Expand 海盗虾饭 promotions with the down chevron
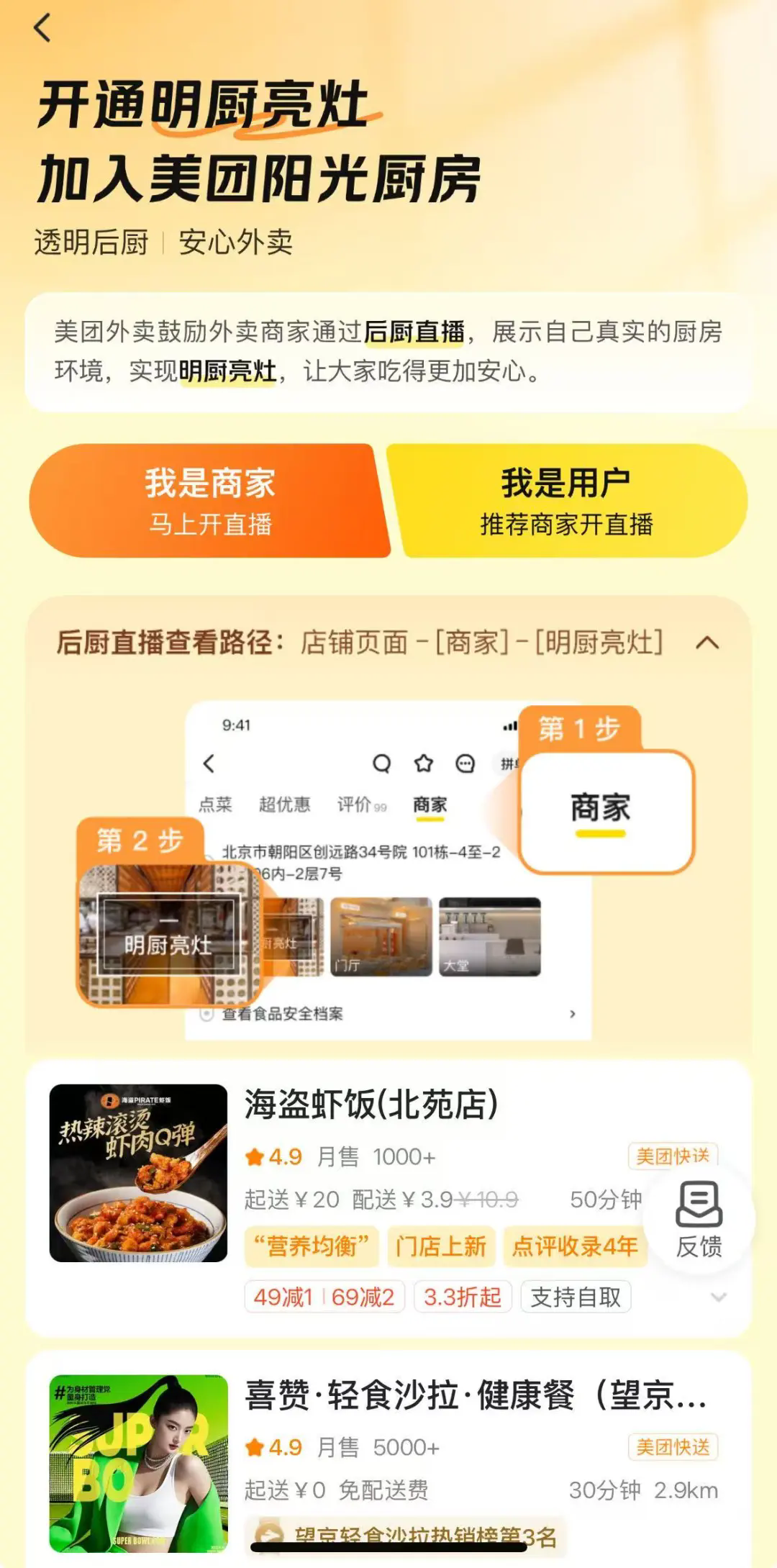 718,1297
